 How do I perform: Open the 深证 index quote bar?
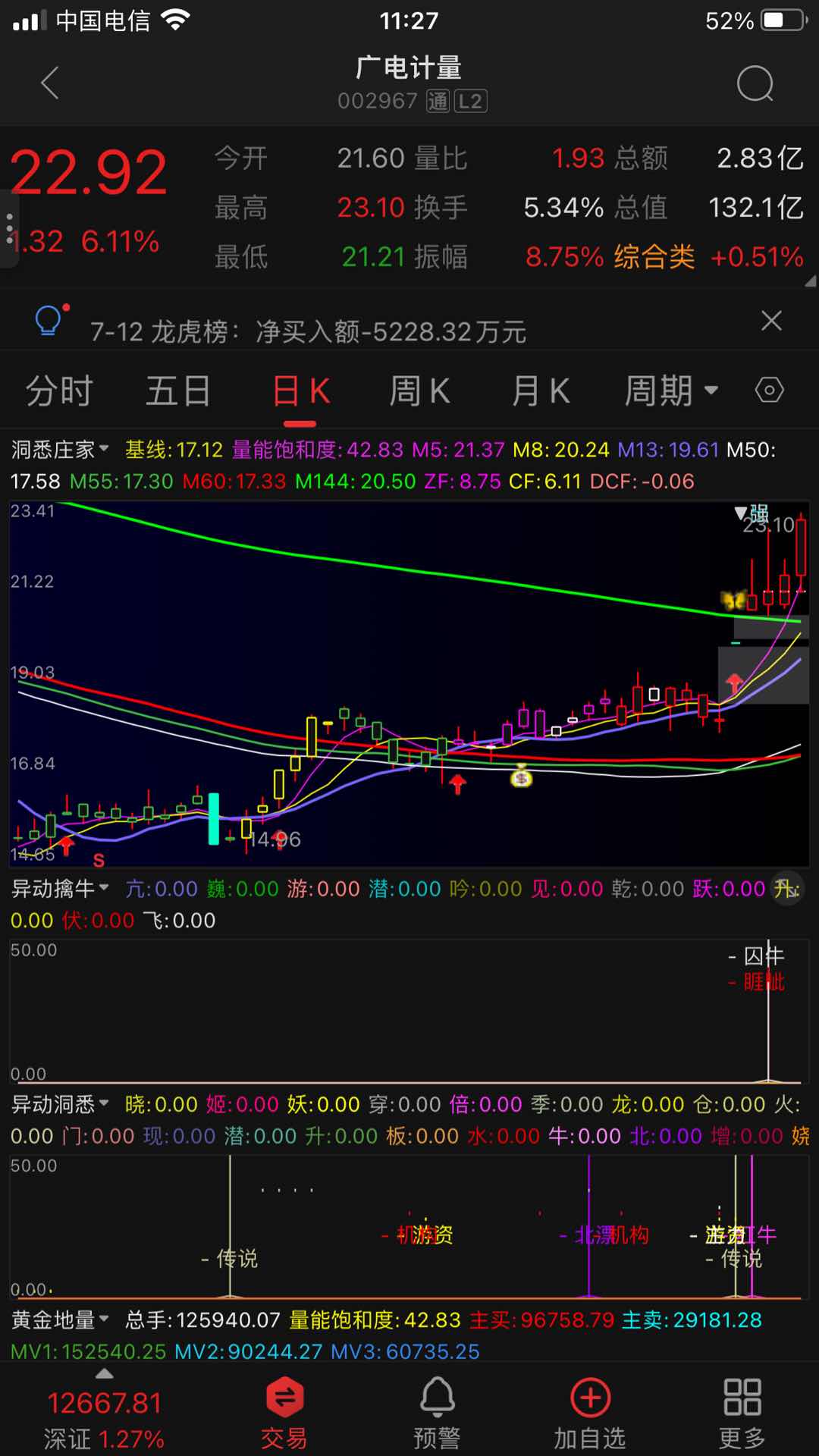(x=104, y=1418)
